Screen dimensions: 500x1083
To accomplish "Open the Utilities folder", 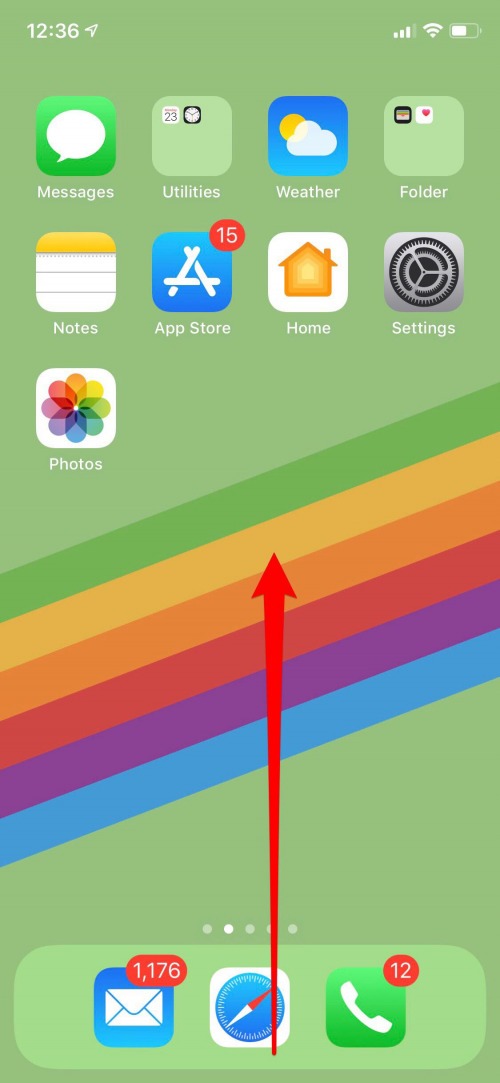I will [x=192, y=136].
